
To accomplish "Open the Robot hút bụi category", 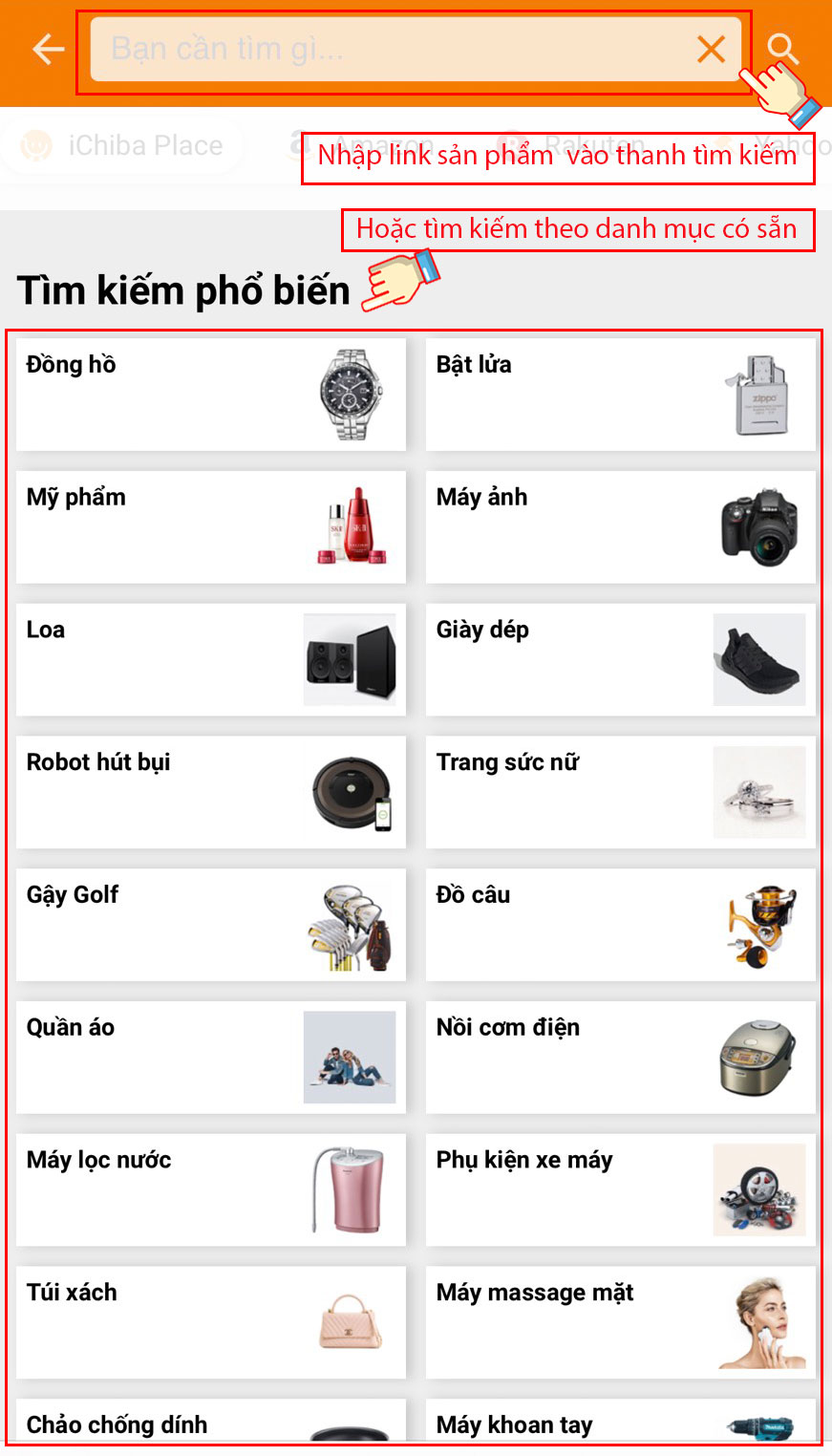I will [x=210, y=792].
